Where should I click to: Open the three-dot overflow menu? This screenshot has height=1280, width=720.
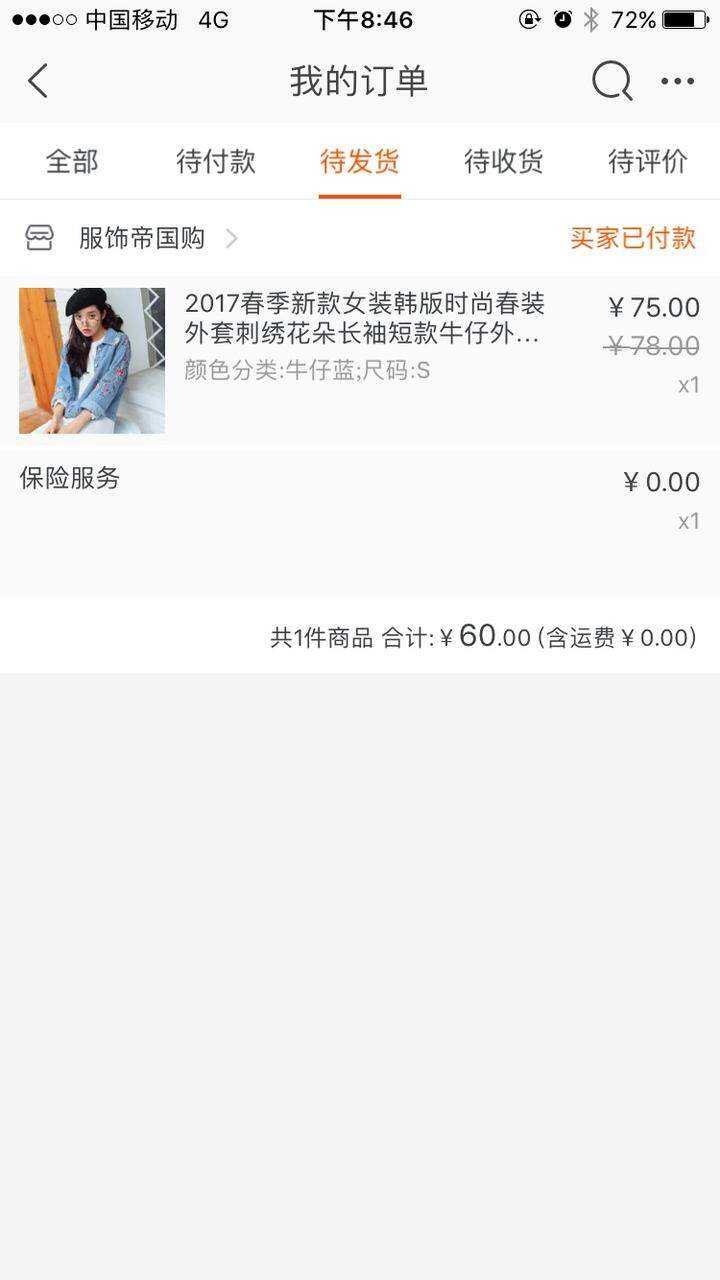coord(677,82)
